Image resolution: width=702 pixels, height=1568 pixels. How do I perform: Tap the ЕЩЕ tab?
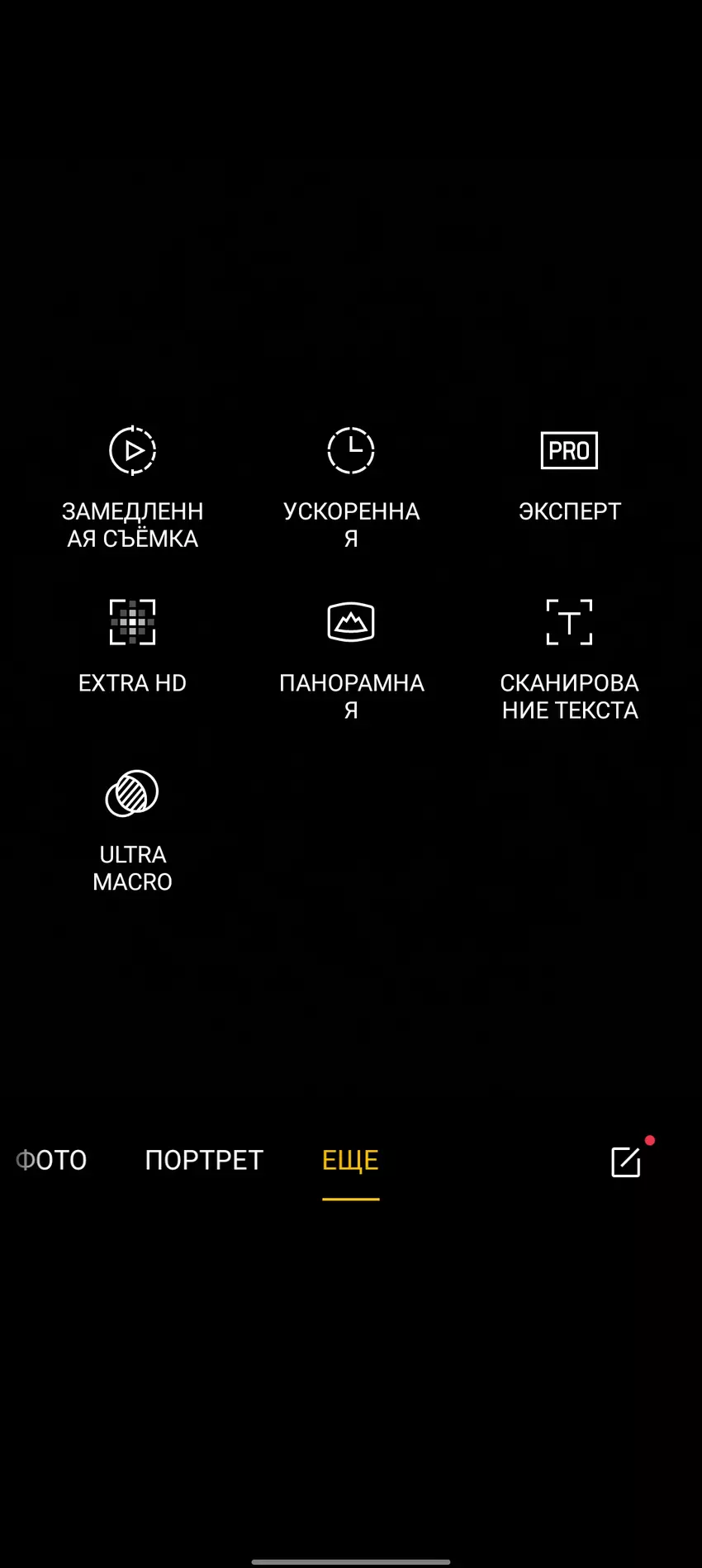coord(350,1160)
